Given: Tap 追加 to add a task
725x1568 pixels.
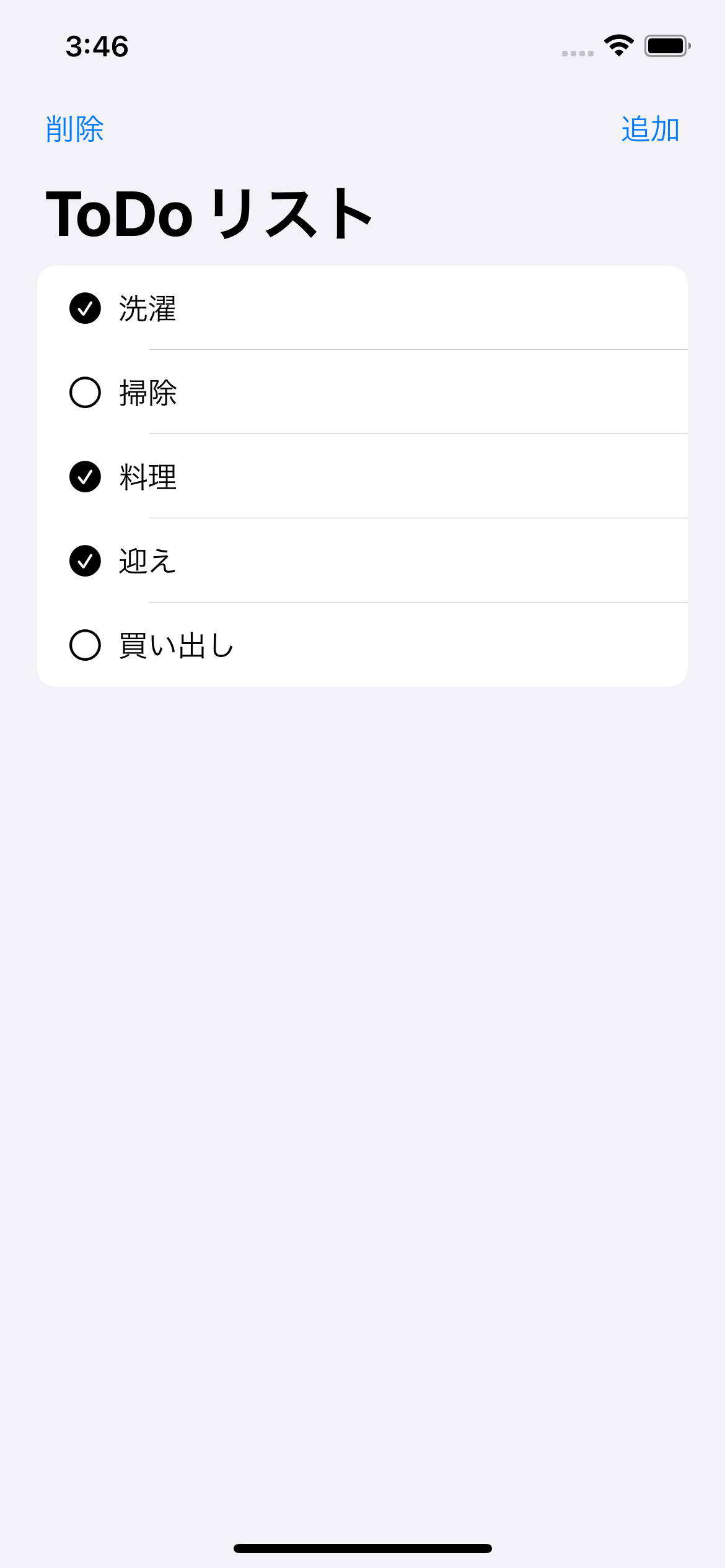Looking at the screenshot, I should pyautogui.click(x=650, y=129).
